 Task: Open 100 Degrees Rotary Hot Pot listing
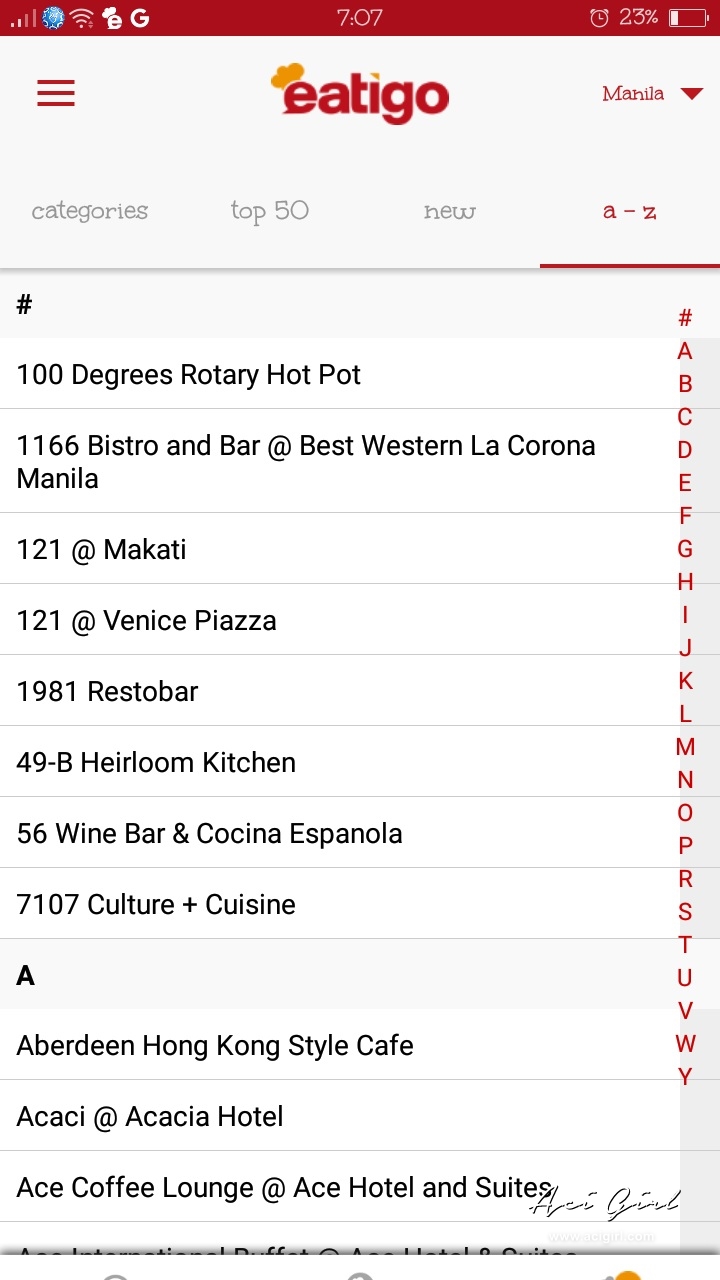tap(187, 374)
